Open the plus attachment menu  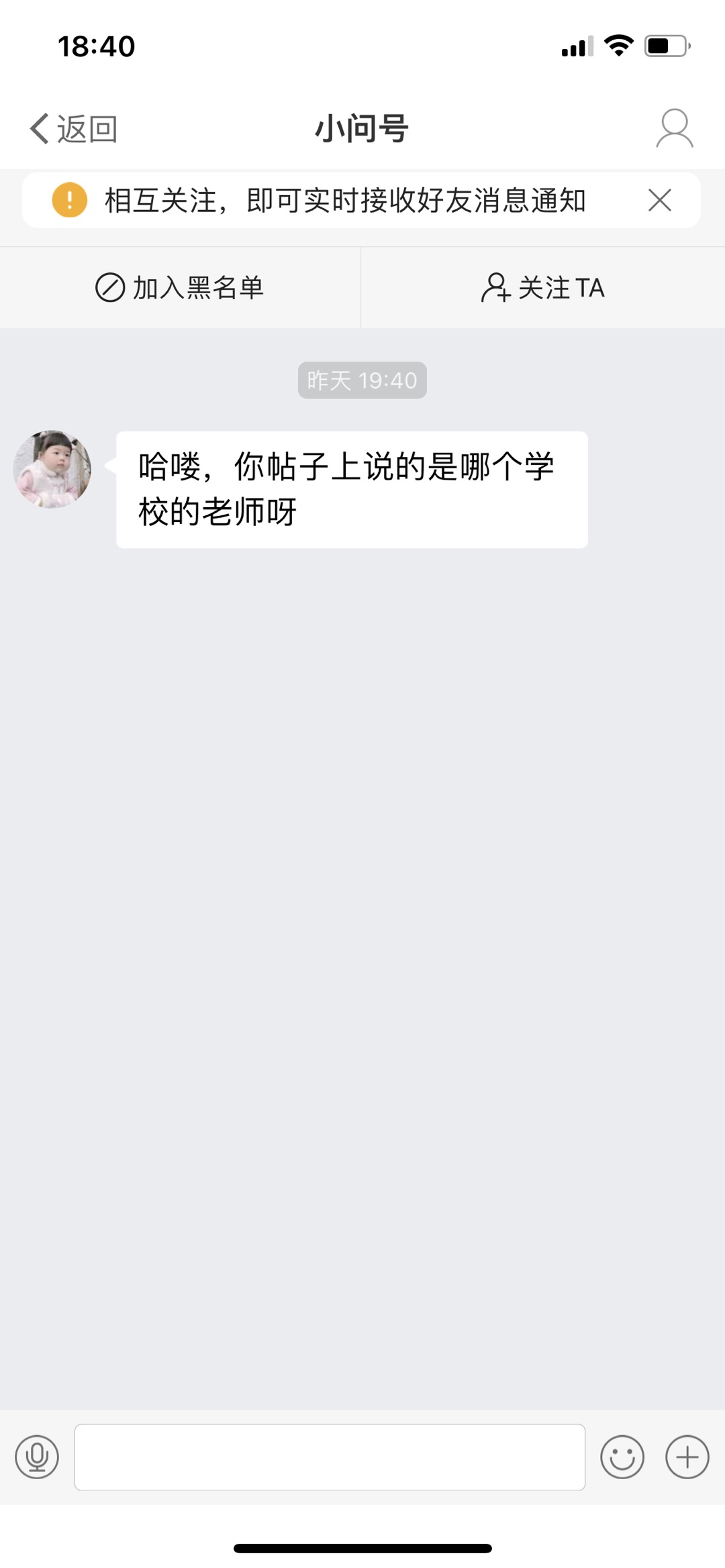[x=687, y=1457]
